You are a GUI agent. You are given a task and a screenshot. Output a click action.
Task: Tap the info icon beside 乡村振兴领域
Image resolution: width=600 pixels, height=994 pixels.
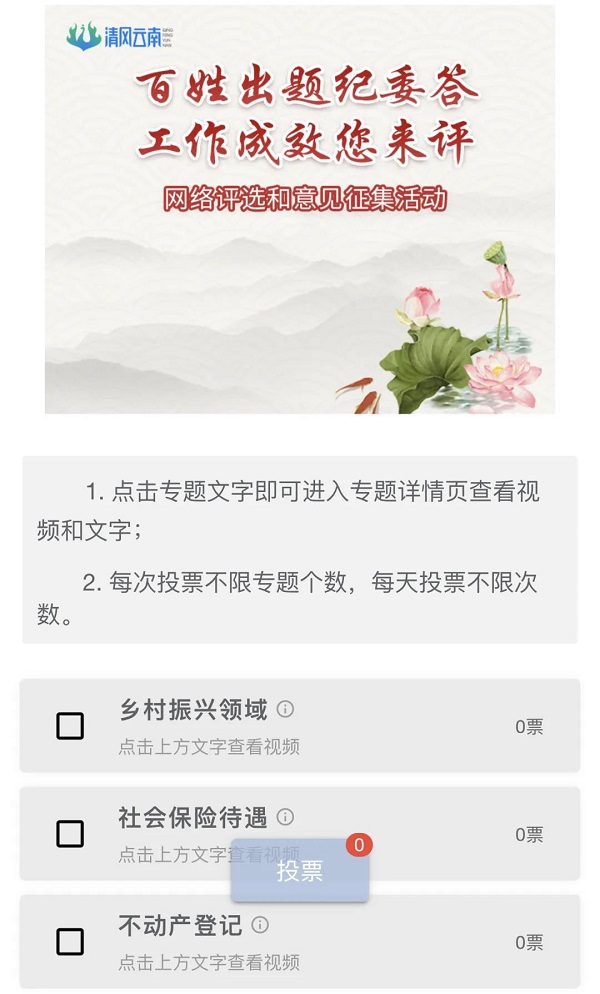285,709
